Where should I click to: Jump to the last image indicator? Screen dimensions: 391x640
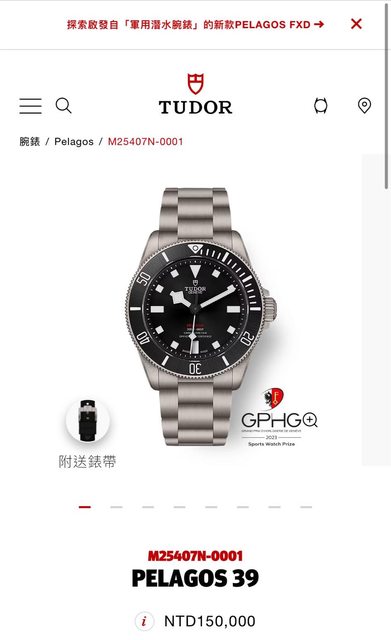point(306,507)
